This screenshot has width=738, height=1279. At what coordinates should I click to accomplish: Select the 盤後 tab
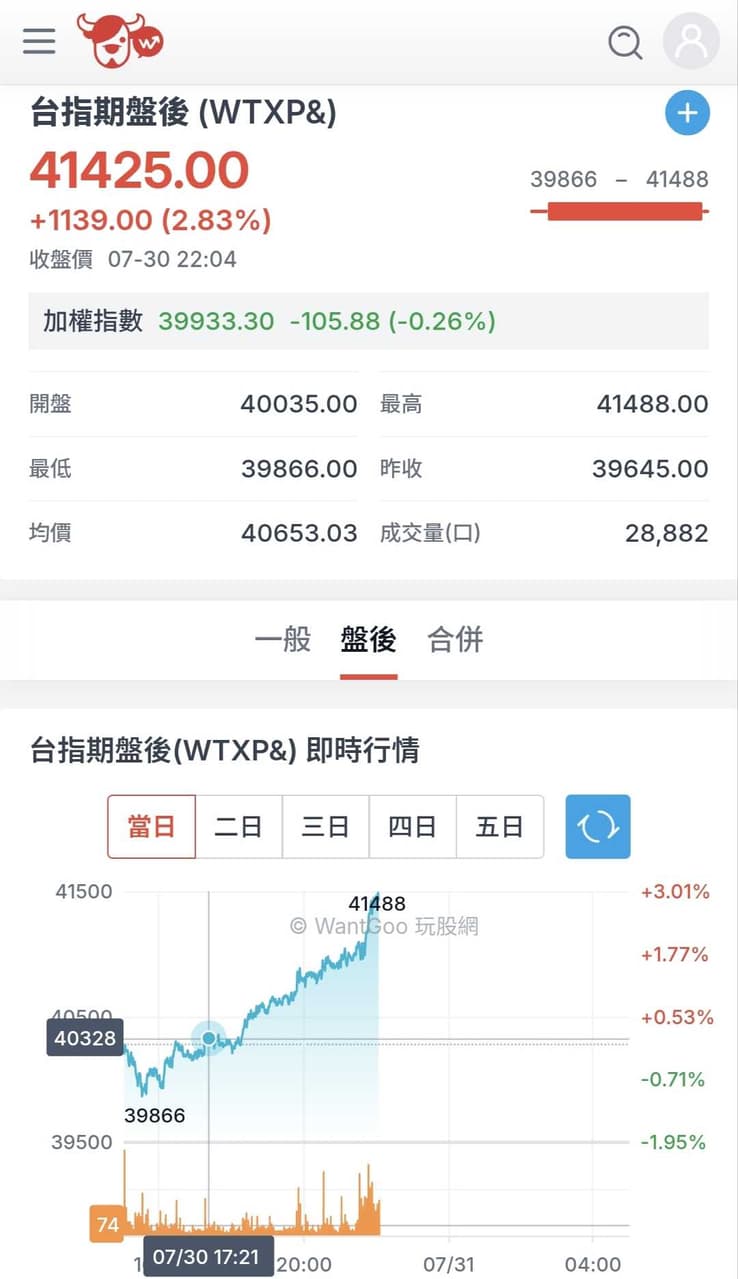click(x=369, y=639)
